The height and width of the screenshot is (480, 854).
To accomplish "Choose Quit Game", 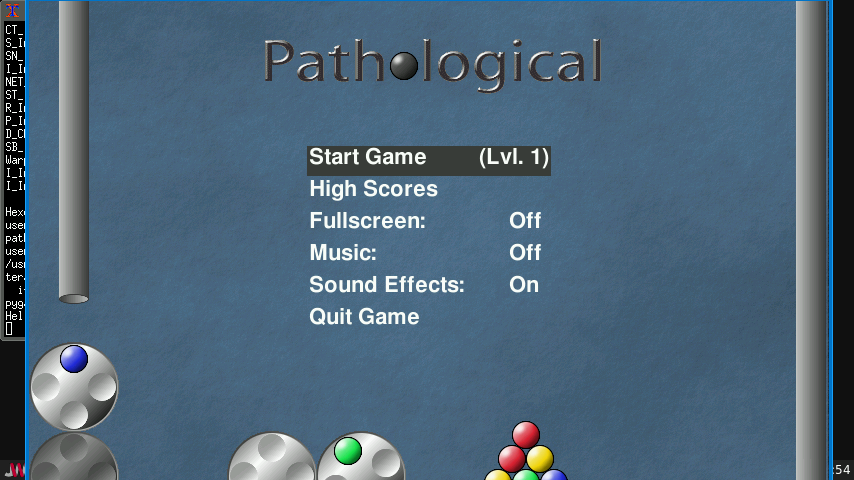I will [x=364, y=317].
